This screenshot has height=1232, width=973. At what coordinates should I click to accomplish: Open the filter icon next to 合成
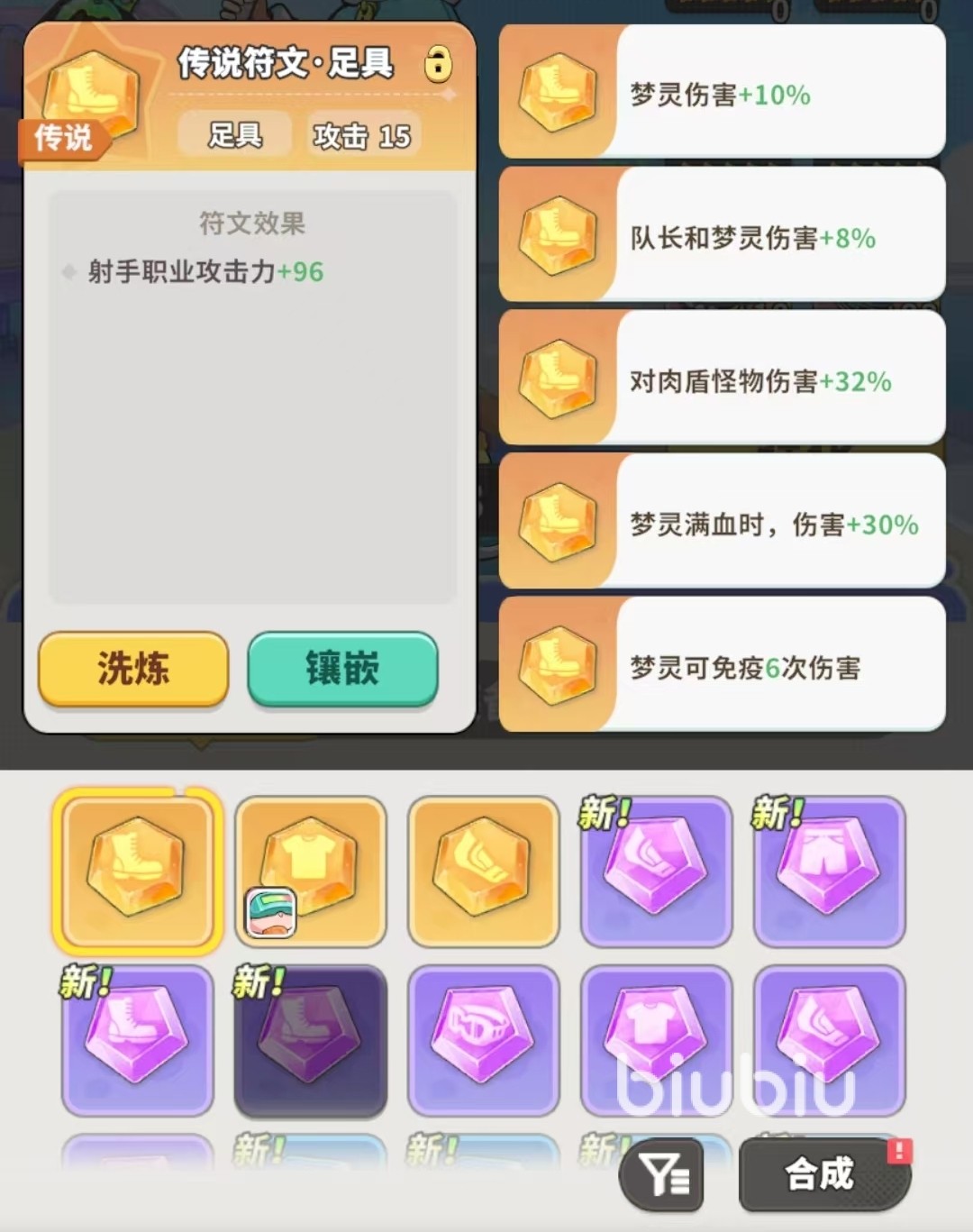[x=665, y=1174]
